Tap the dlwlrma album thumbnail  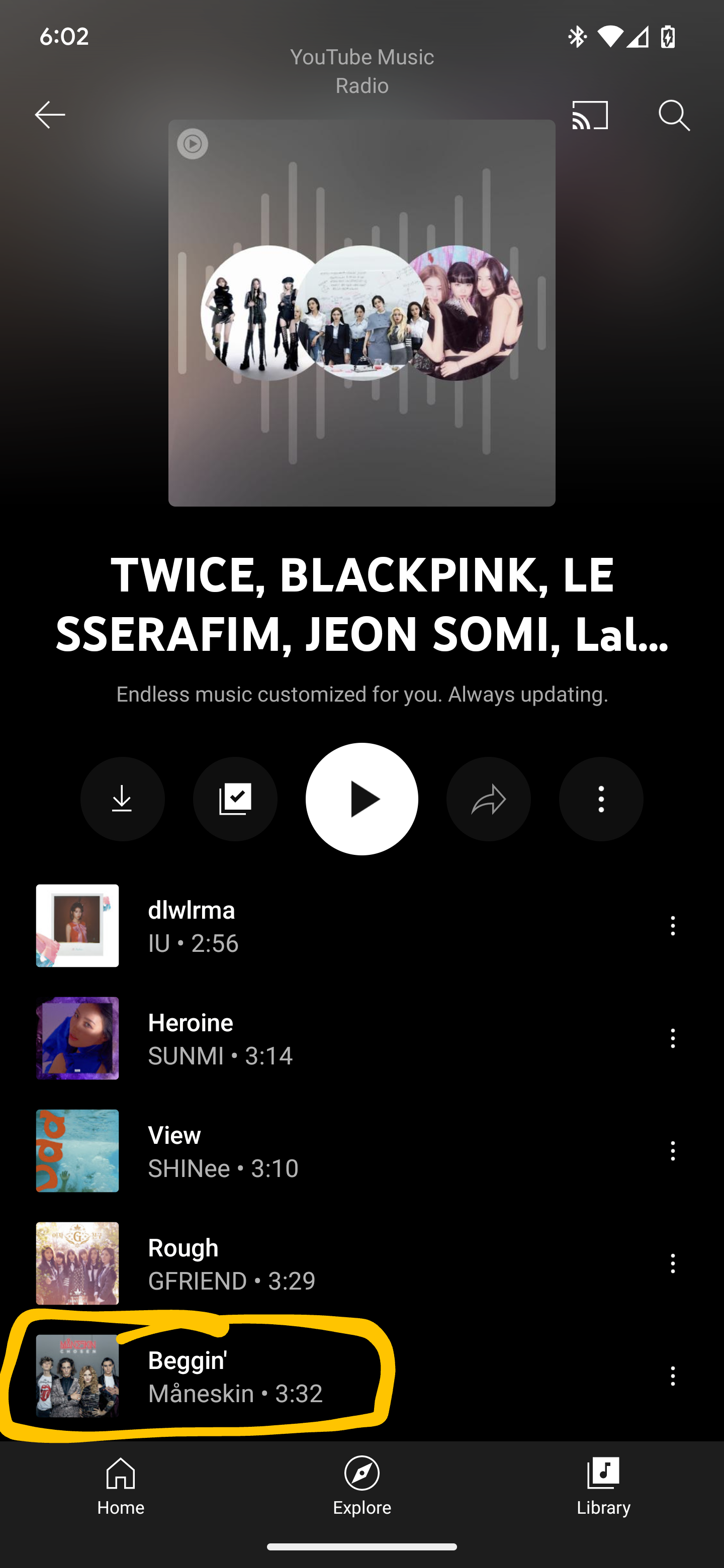(77, 926)
